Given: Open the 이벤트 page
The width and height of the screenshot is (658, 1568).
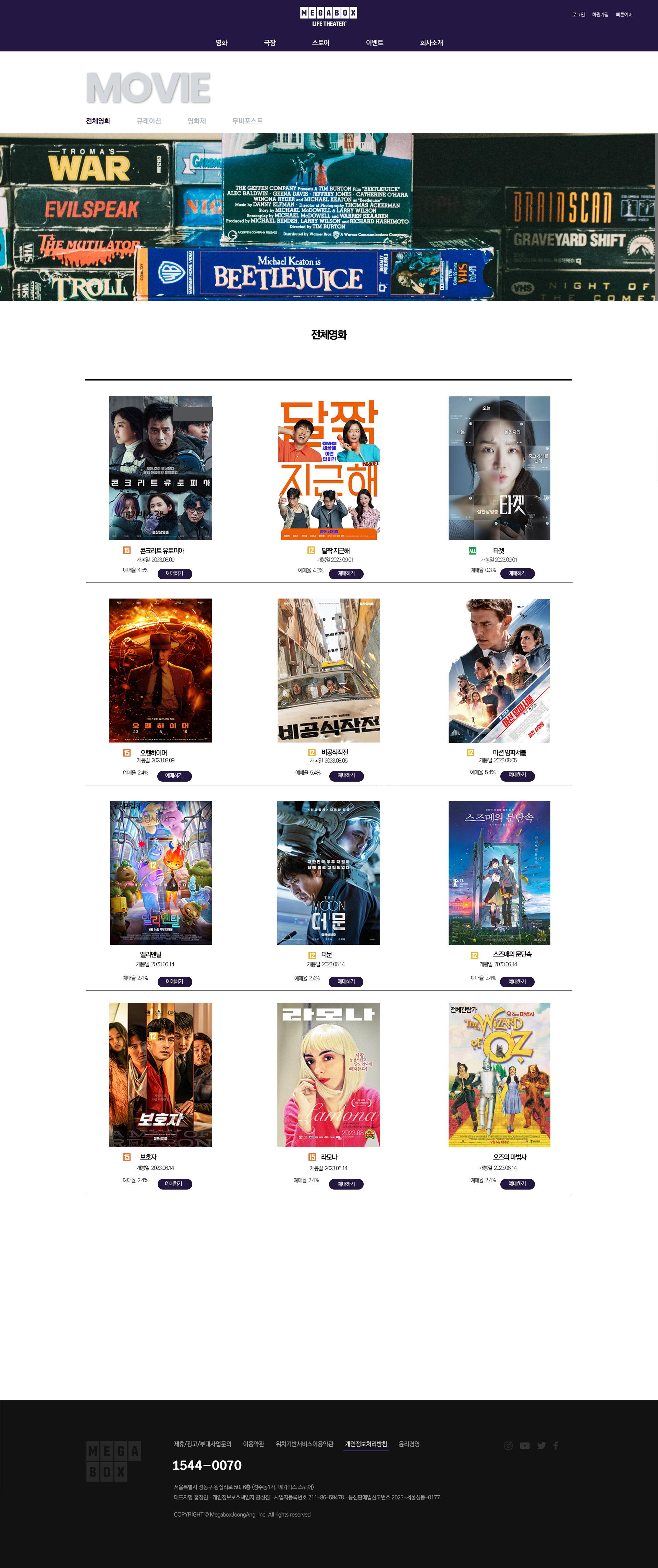Looking at the screenshot, I should (374, 43).
